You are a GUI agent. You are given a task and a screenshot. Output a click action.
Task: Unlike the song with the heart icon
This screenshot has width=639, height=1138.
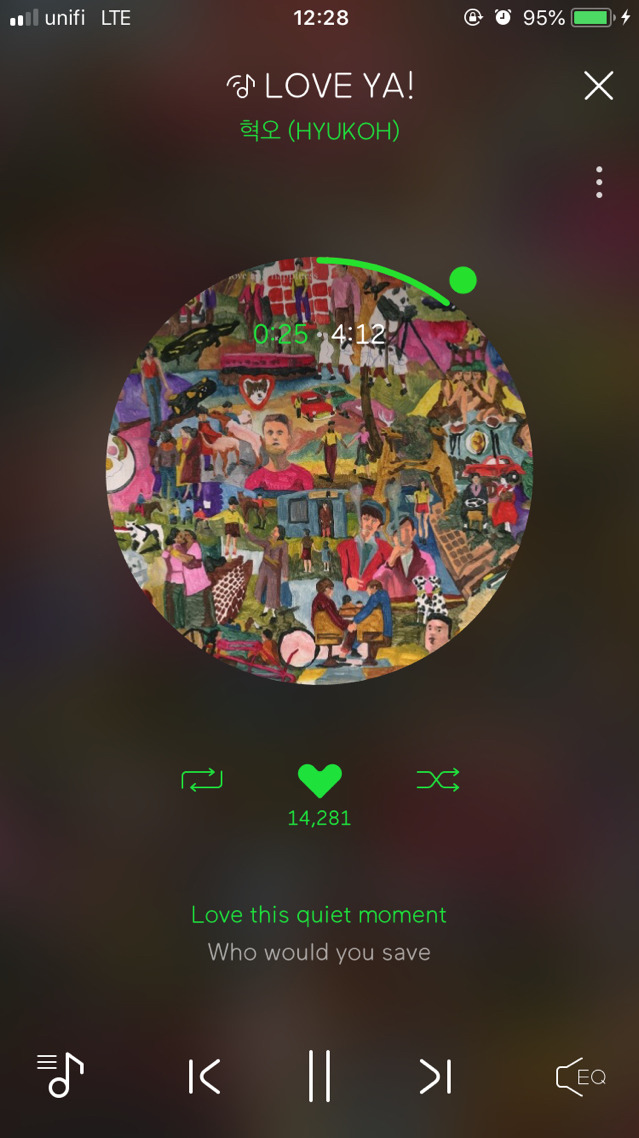[x=320, y=780]
